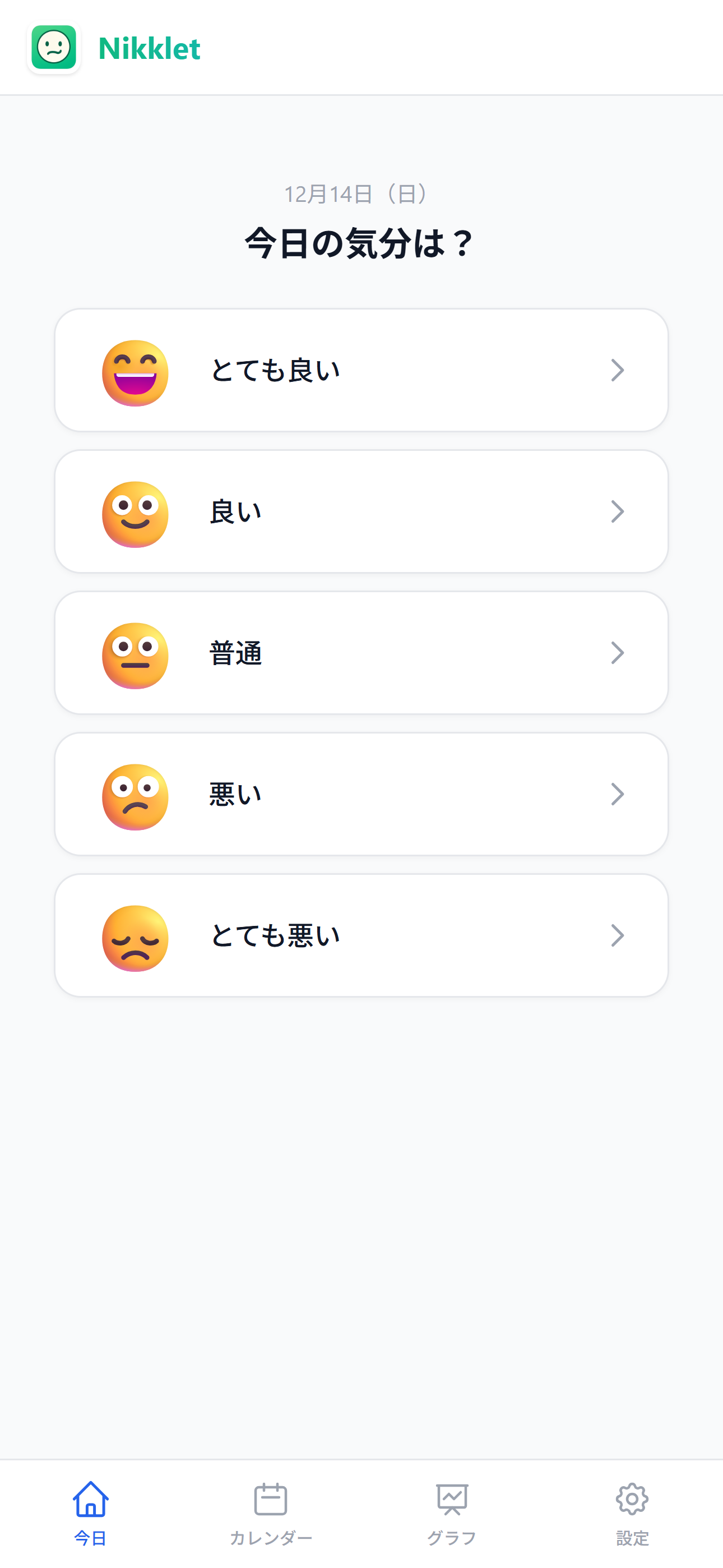Expand the 普通 mood chevron
723x1568 pixels.
618,654
